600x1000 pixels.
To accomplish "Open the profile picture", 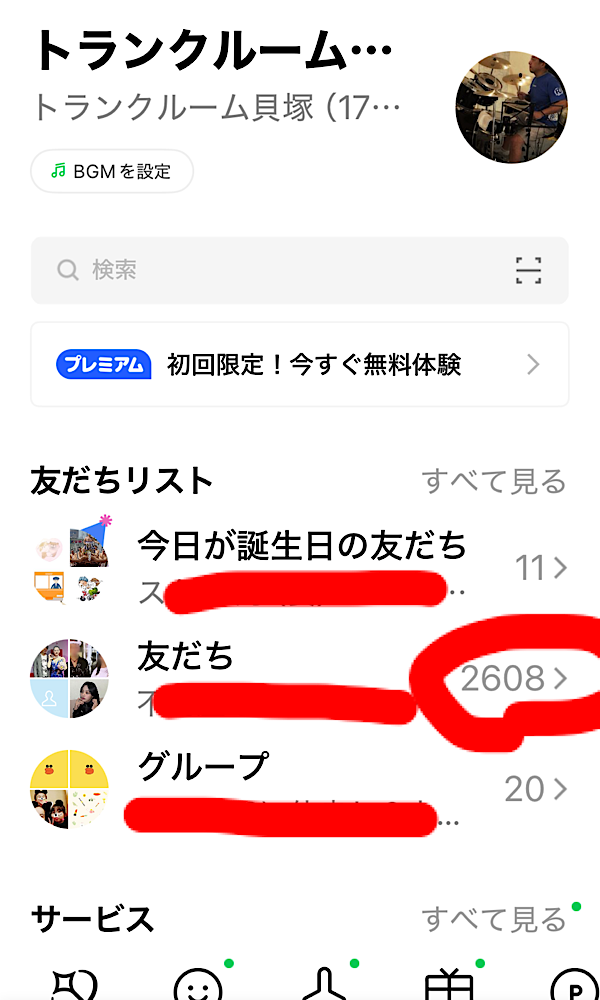I will pos(511,106).
